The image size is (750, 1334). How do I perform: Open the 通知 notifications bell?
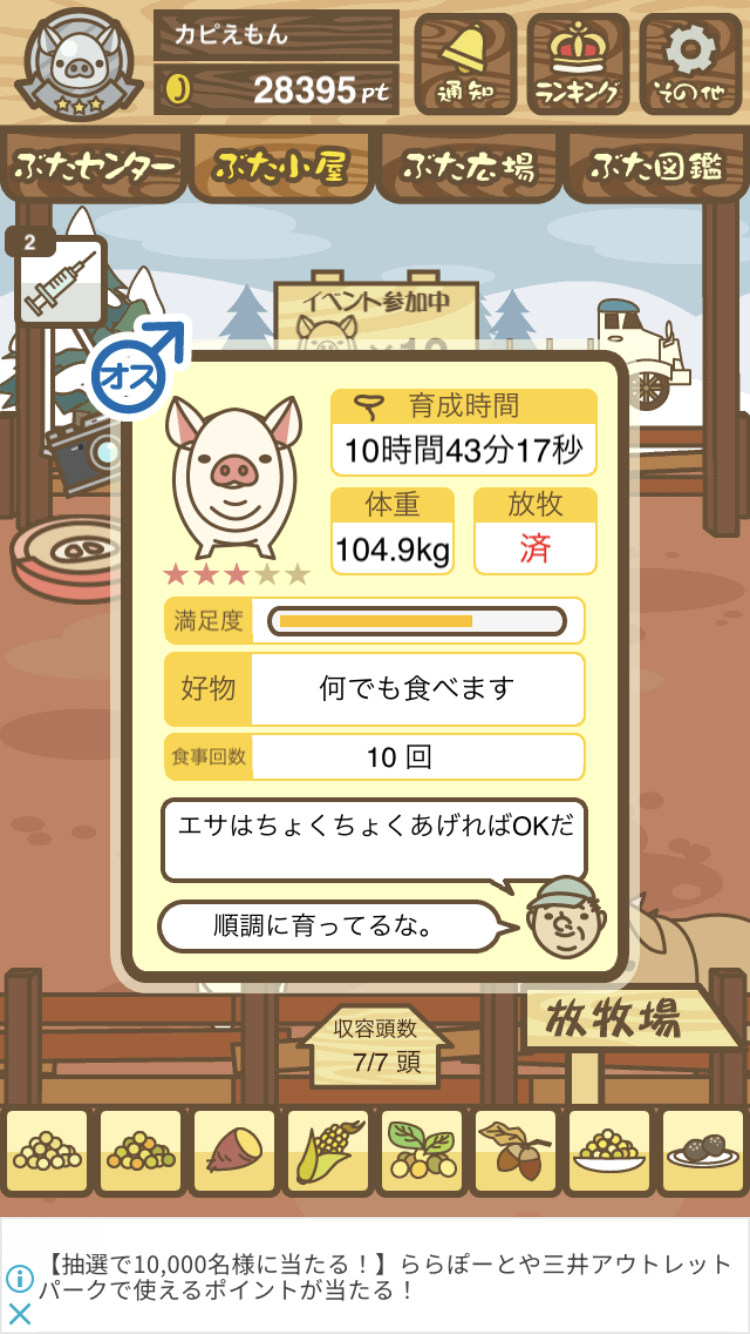point(465,63)
